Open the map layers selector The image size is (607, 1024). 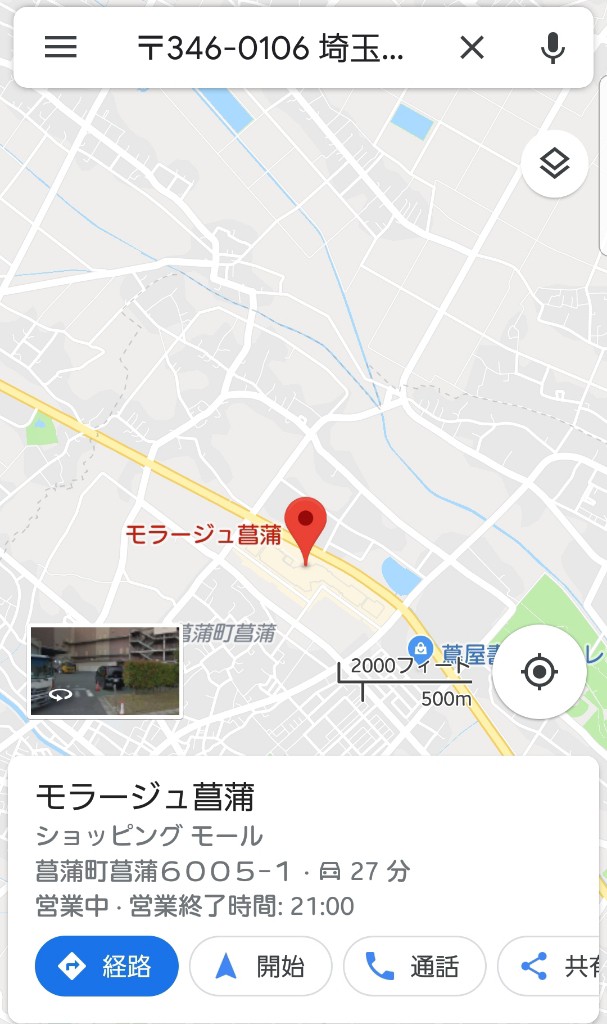pos(555,163)
